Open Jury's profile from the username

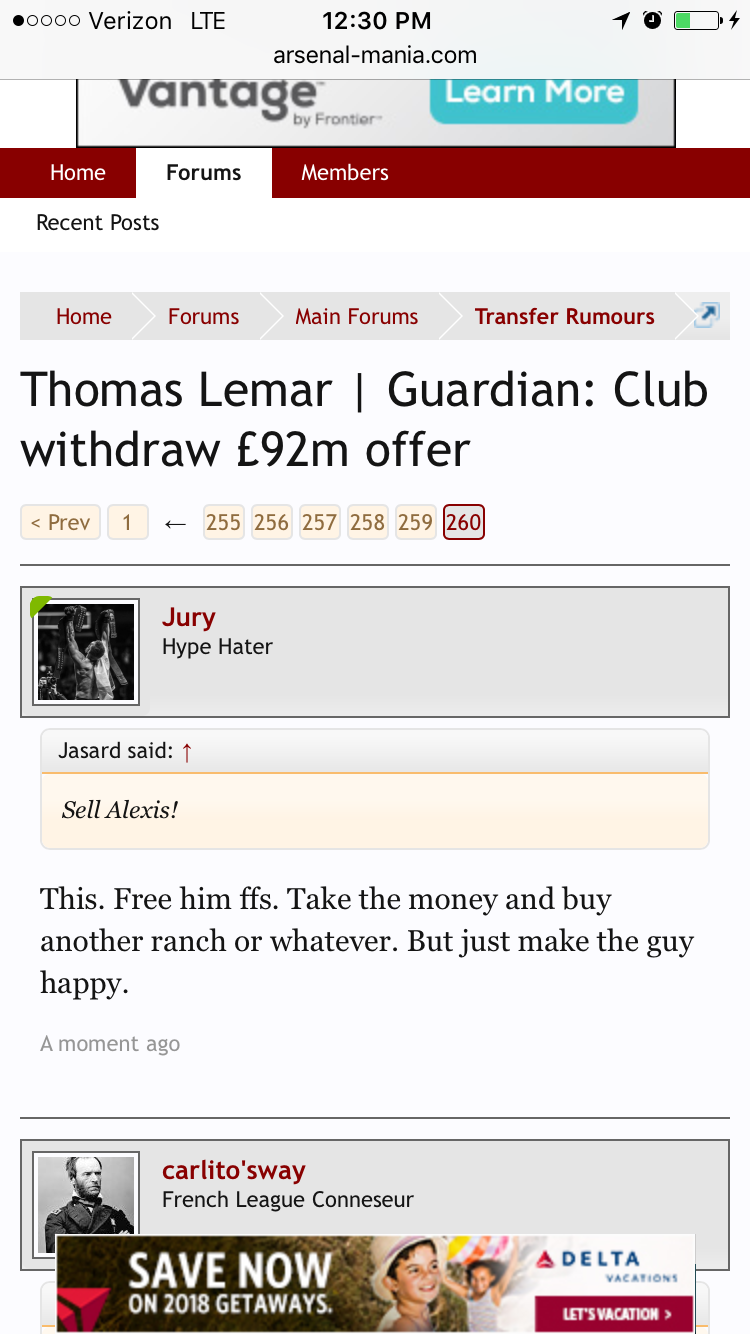(189, 617)
